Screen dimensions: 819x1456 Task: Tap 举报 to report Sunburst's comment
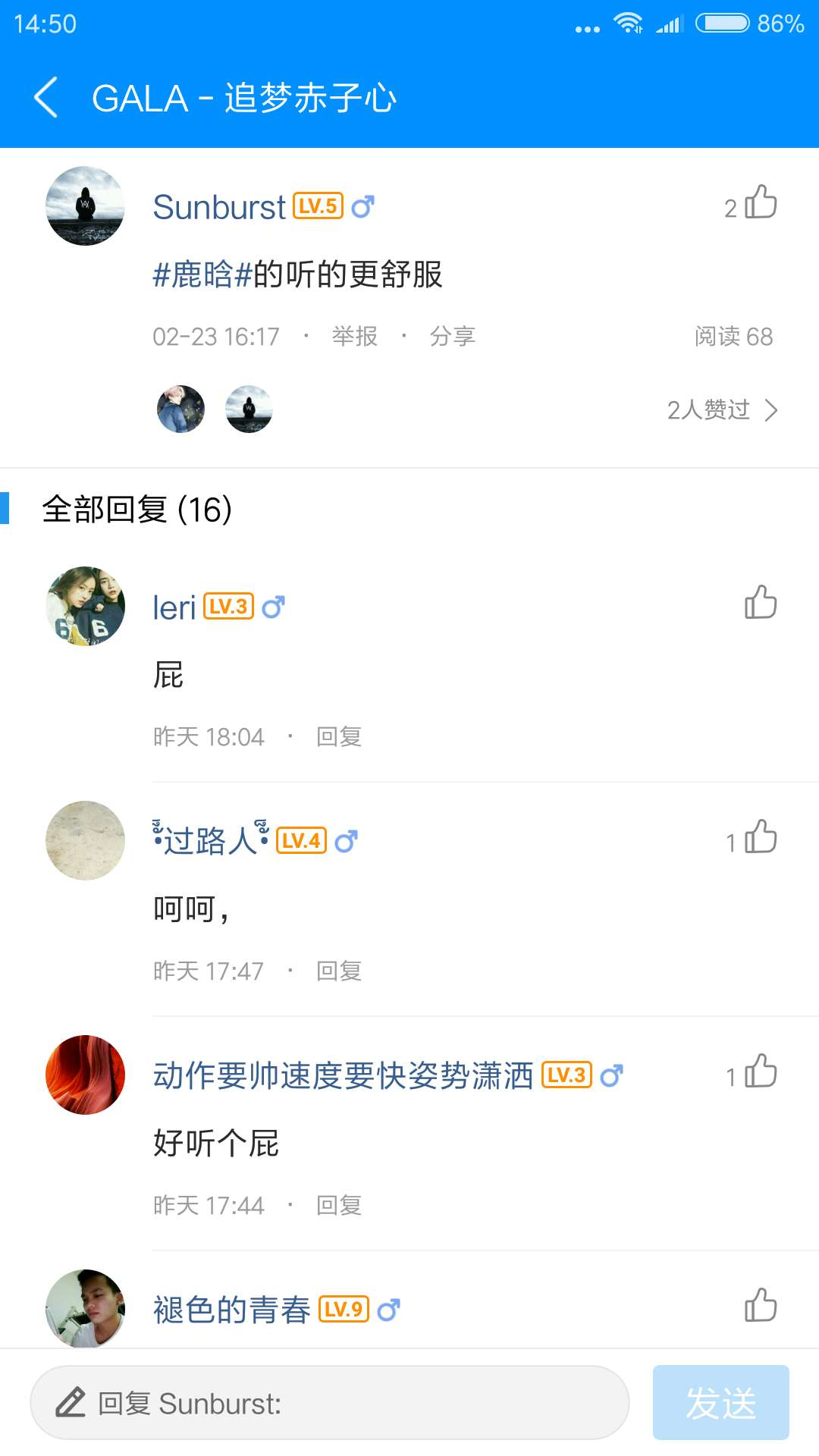[354, 336]
